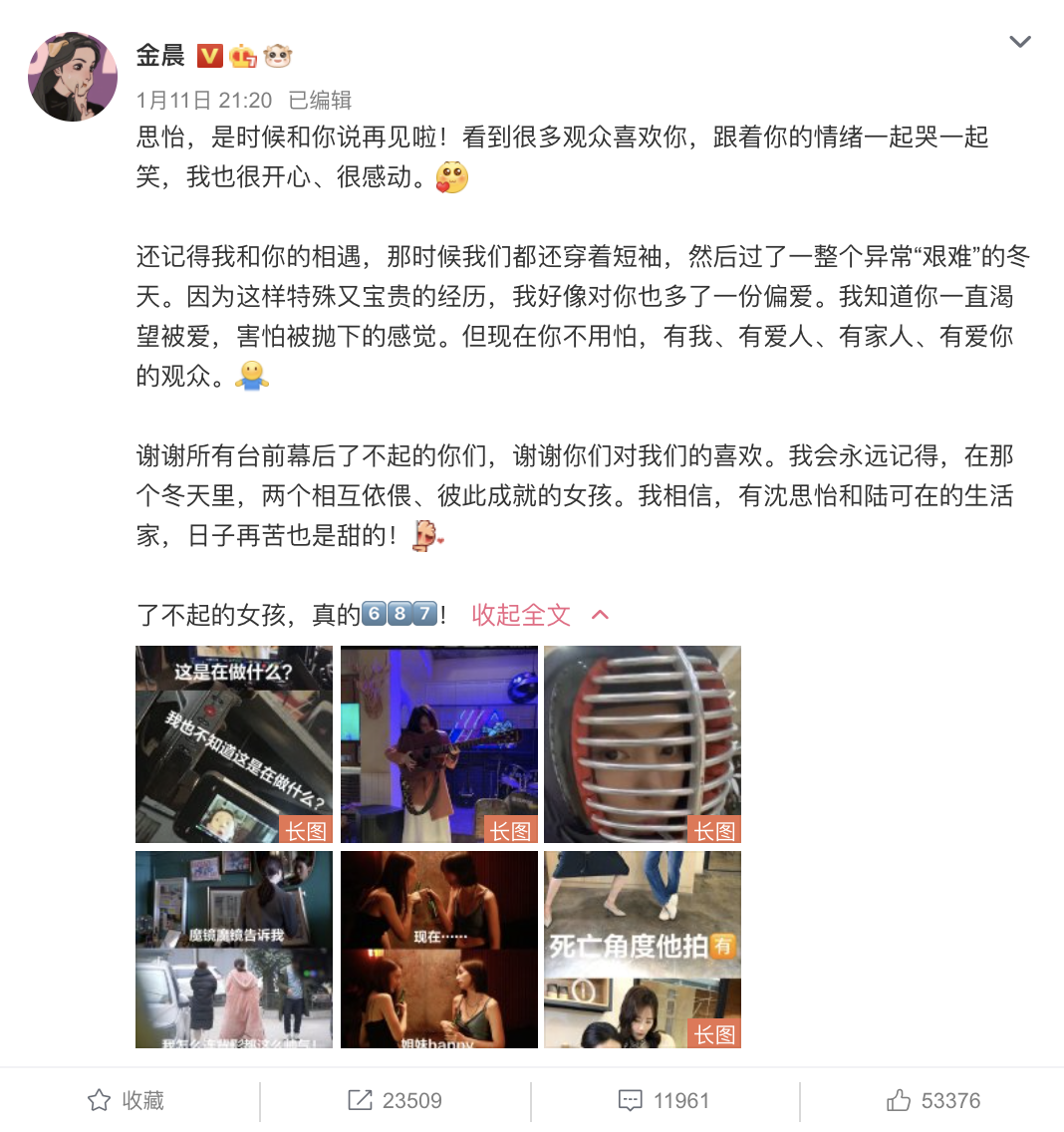Open the image with 魔镜魔镜告诉我
Screen dimensions: 1064x1132
(234, 949)
